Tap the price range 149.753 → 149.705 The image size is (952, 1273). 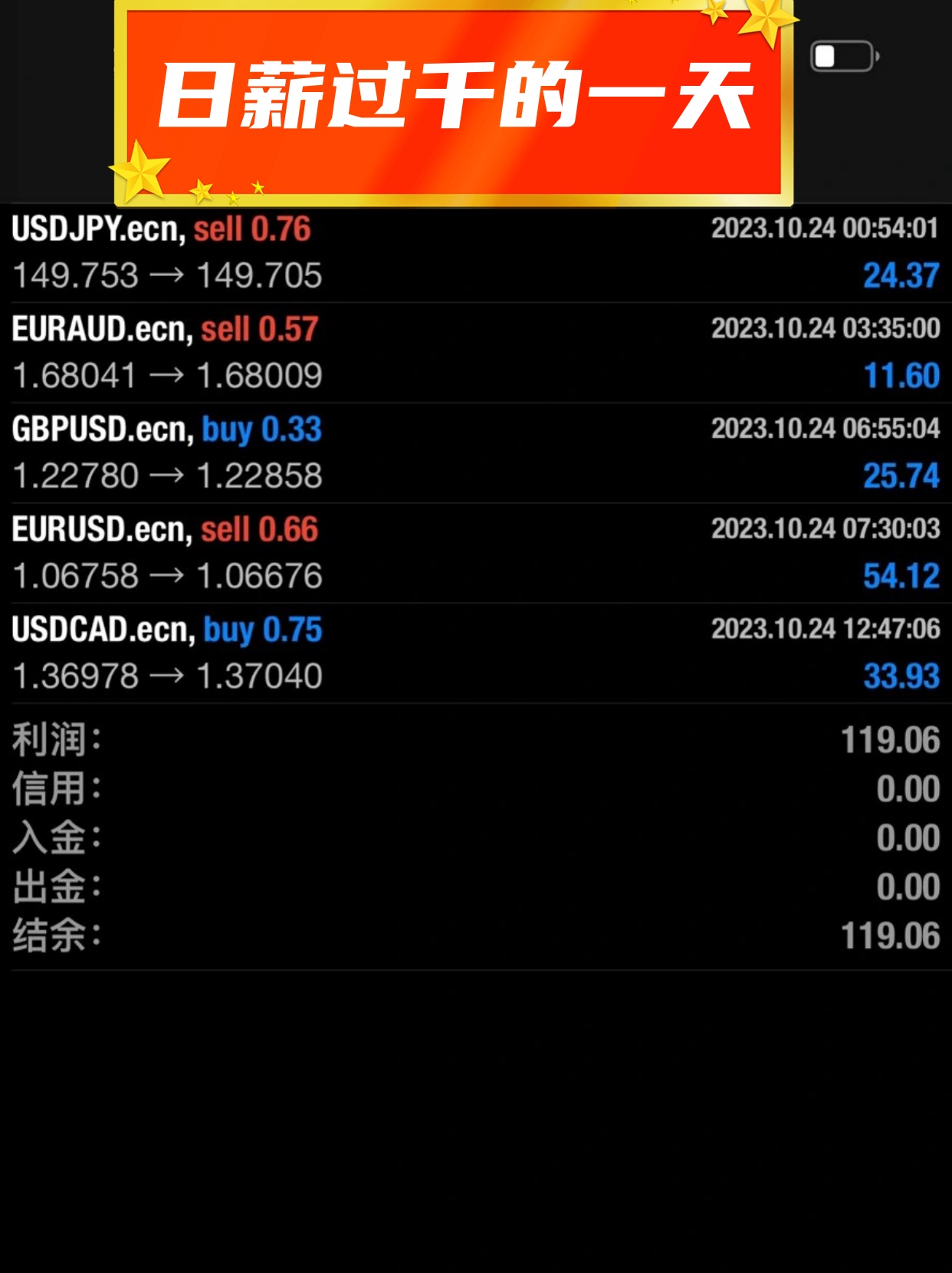pyautogui.click(x=167, y=275)
